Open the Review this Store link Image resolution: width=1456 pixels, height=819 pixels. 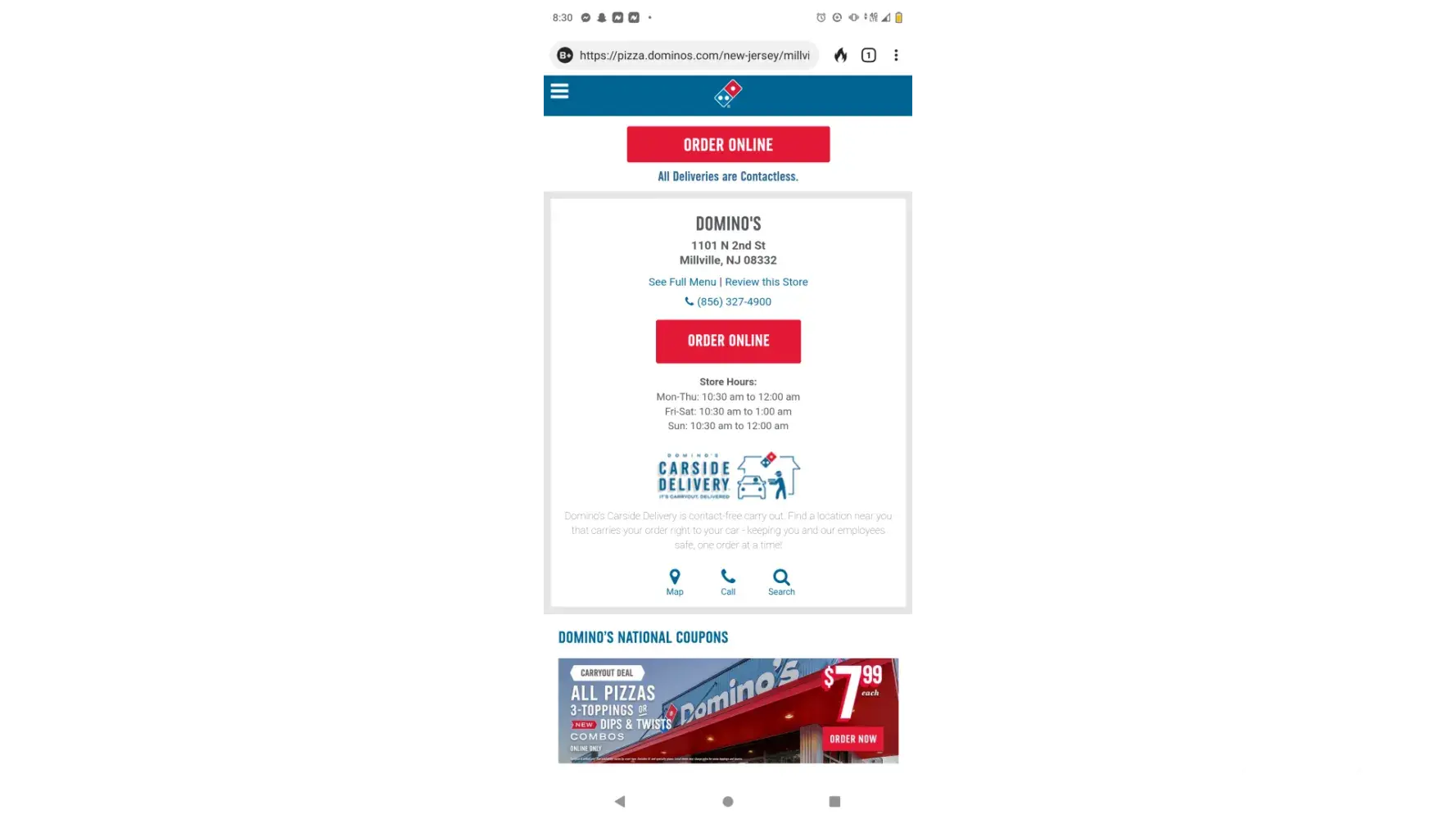(766, 282)
